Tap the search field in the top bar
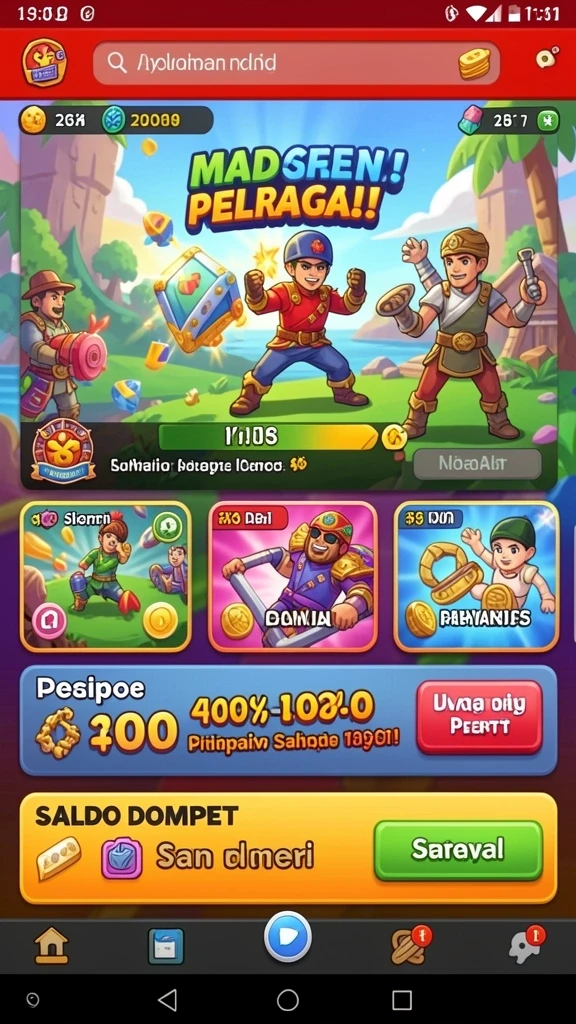576x1024 pixels. click(296, 63)
